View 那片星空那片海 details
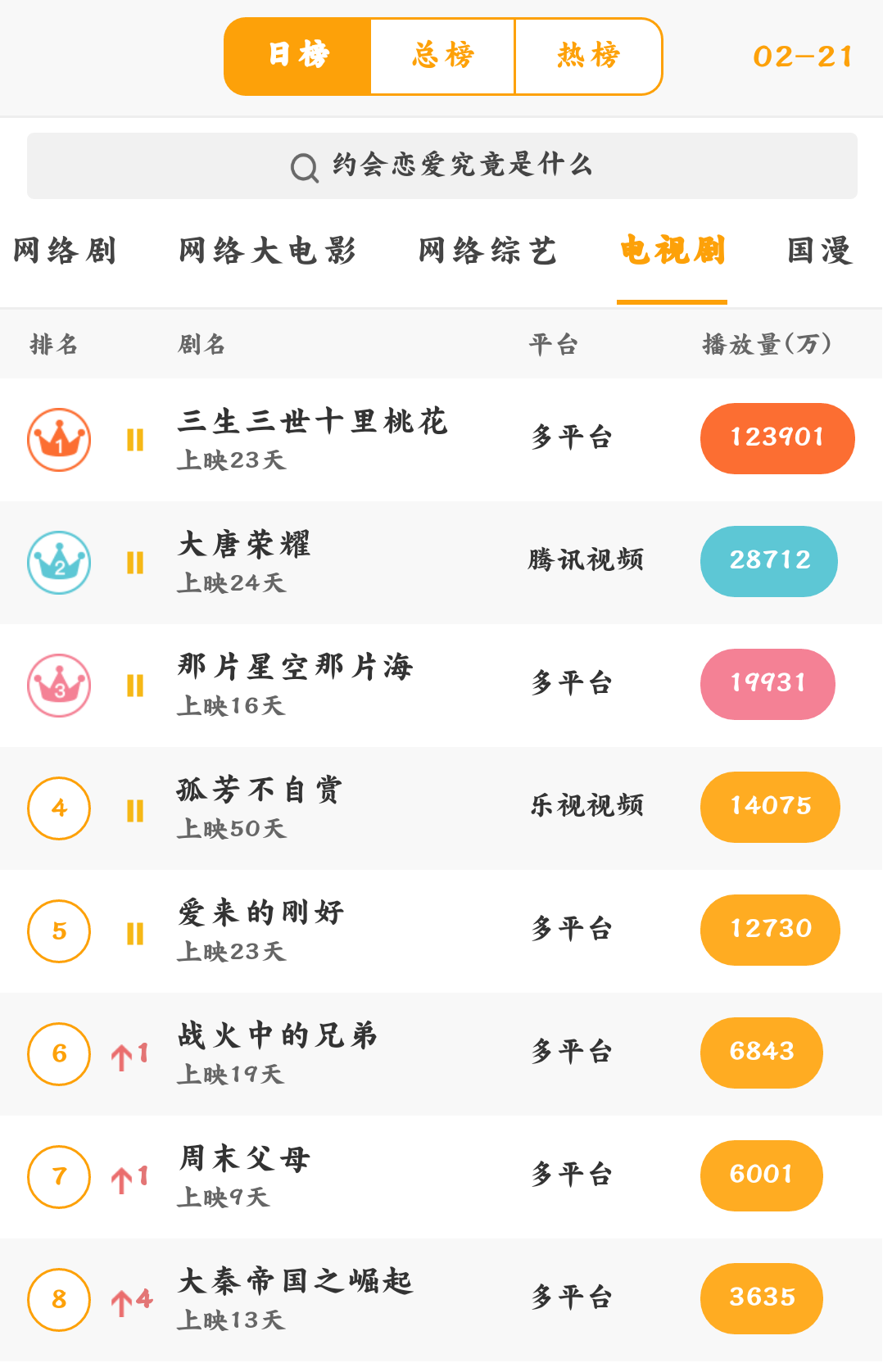Screen dimensions: 883x1372 (295, 685)
